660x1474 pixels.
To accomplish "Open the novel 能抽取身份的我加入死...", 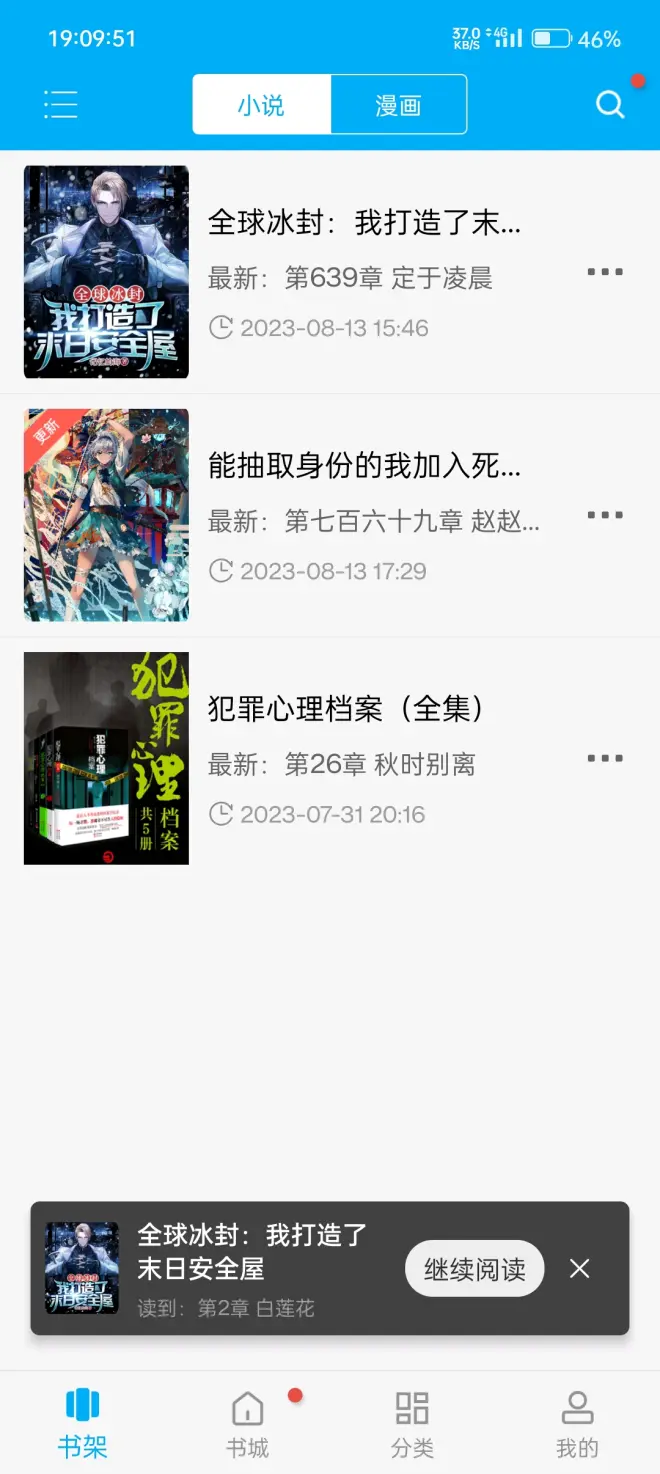I will click(363, 466).
